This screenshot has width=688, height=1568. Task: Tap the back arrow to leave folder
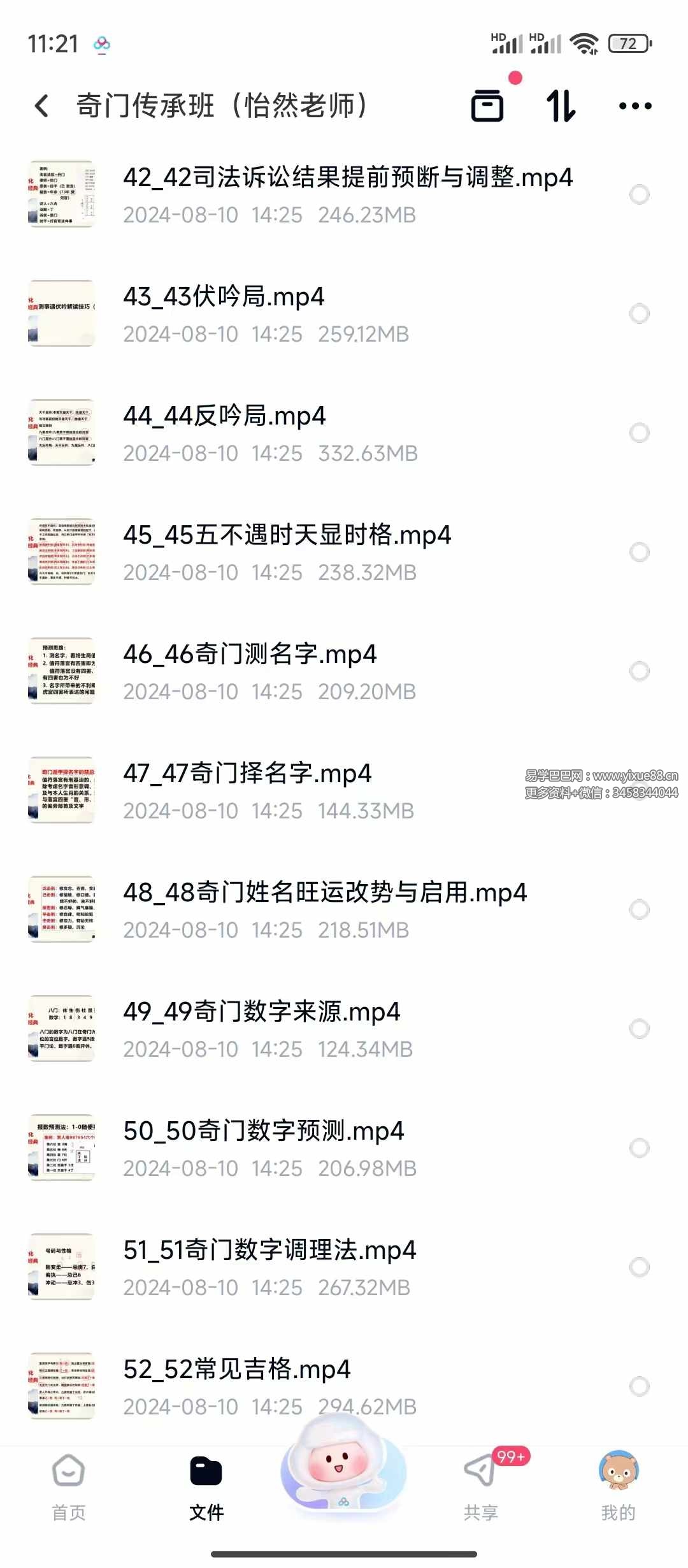40,105
